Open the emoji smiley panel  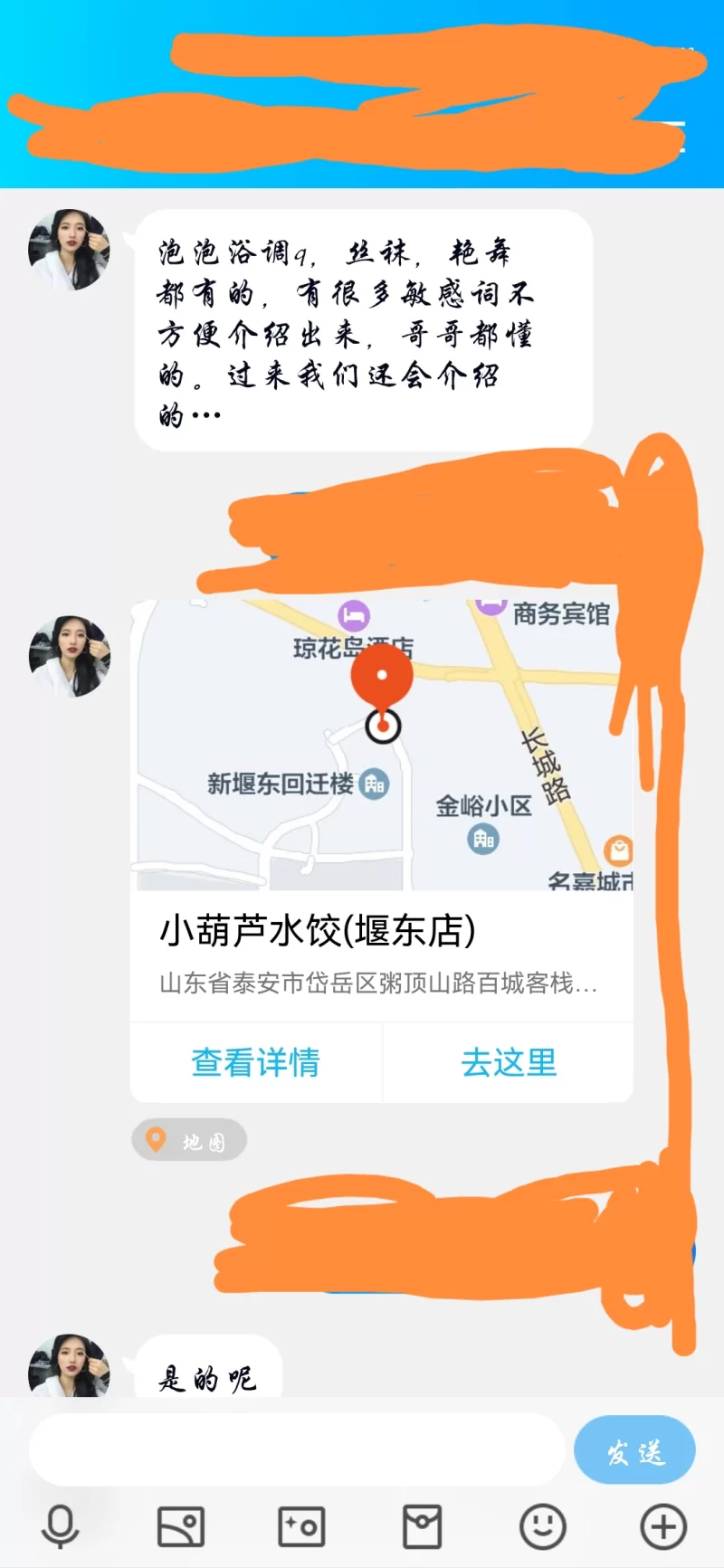click(x=542, y=1527)
